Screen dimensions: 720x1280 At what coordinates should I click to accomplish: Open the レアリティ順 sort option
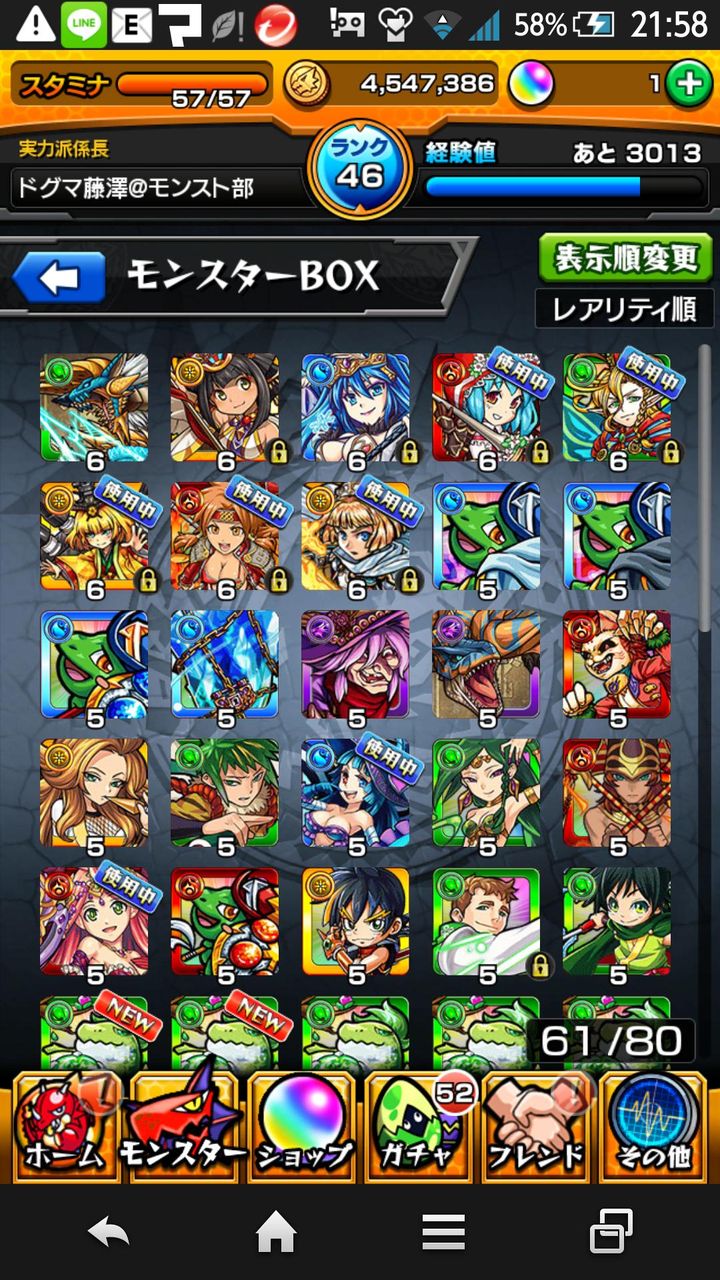click(625, 307)
